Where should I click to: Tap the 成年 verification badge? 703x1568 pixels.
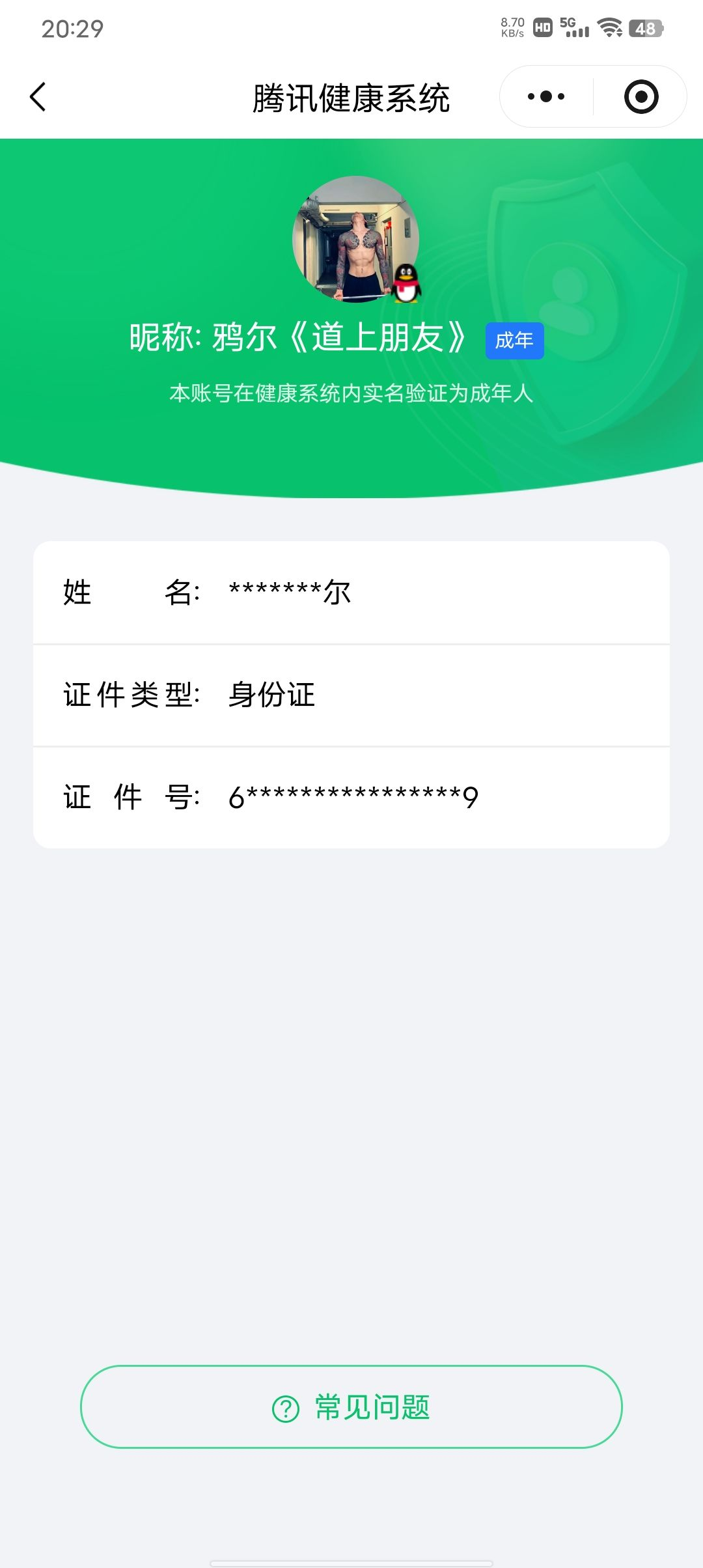pyautogui.click(x=514, y=341)
